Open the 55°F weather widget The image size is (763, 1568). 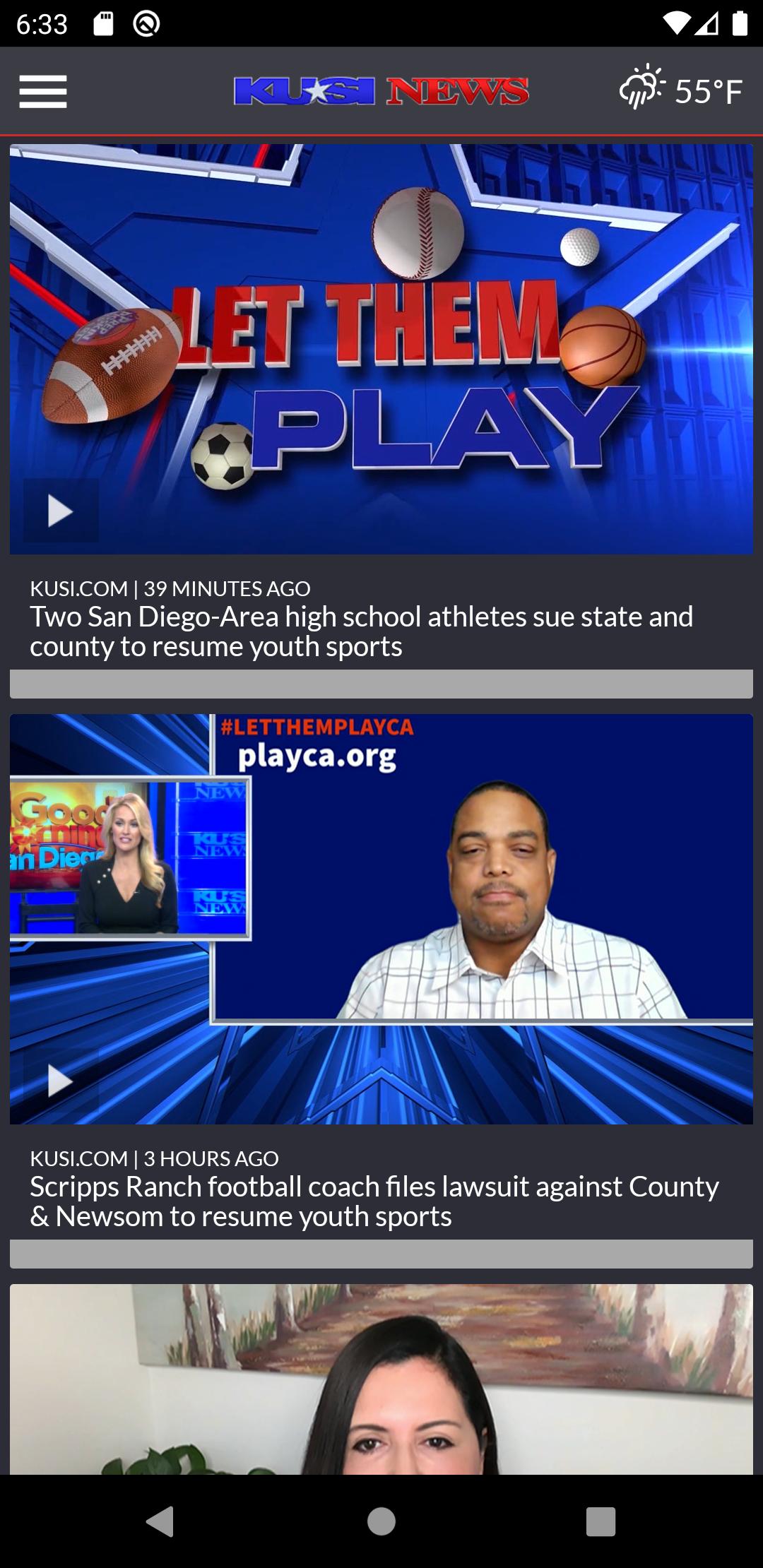click(x=681, y=90)
